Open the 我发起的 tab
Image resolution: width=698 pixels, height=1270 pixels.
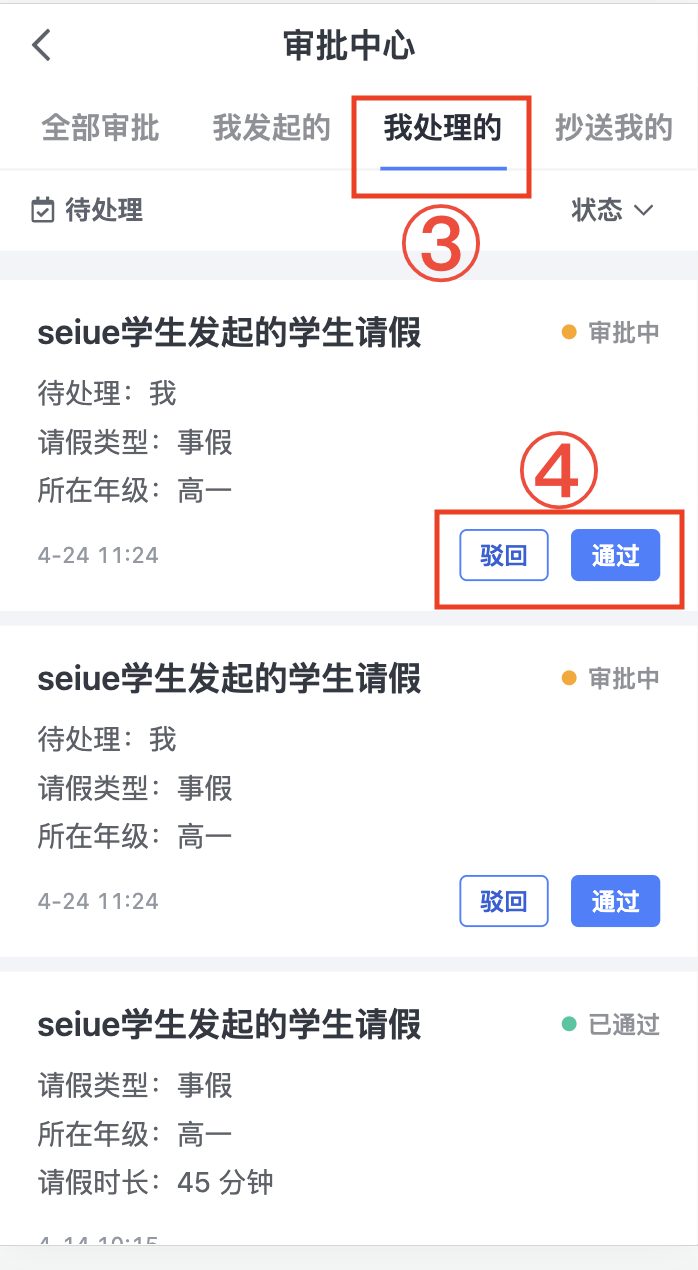click(x=272, y=128)
